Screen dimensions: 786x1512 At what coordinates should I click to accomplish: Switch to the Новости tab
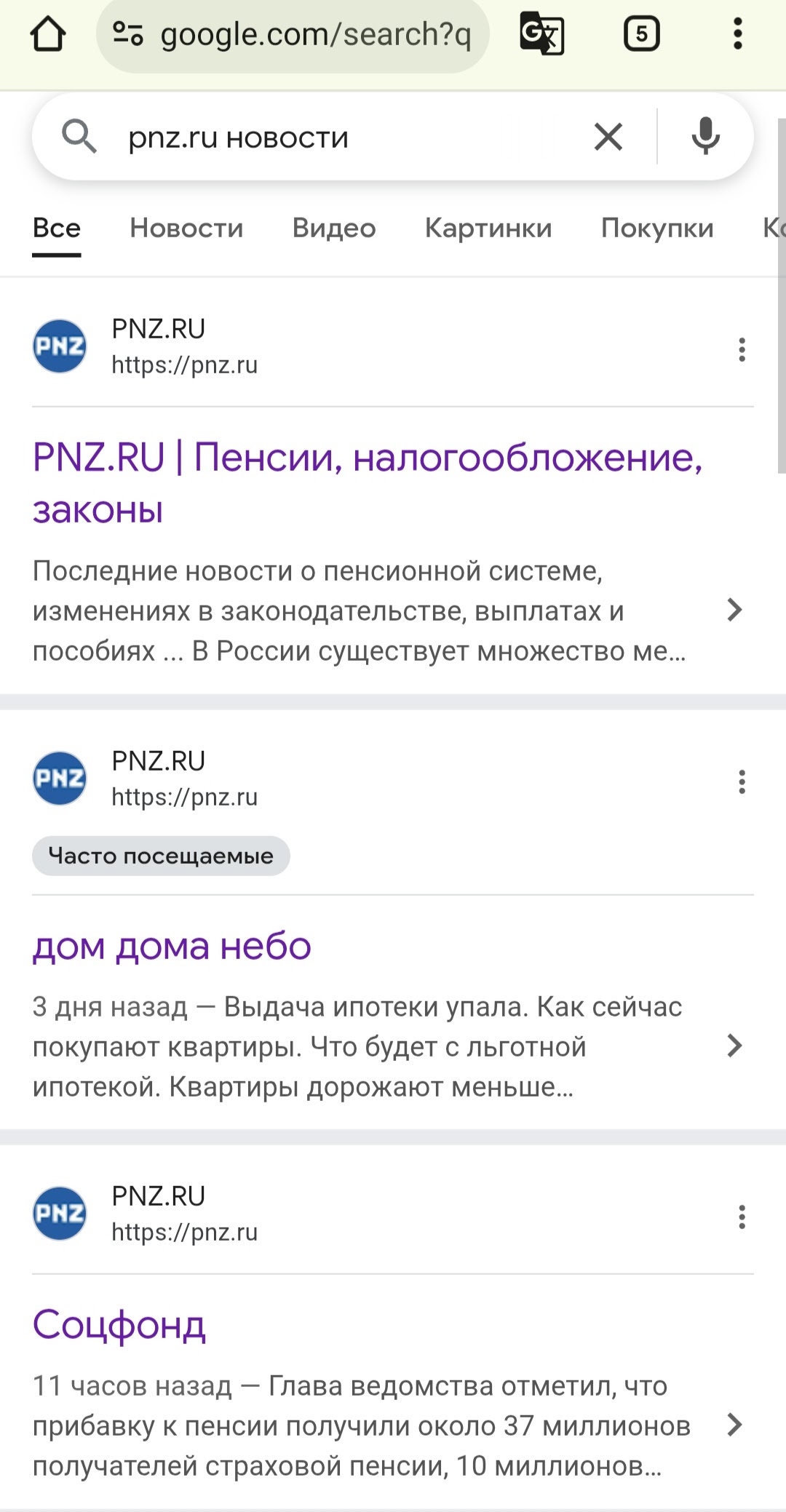(x=186, y=228)
